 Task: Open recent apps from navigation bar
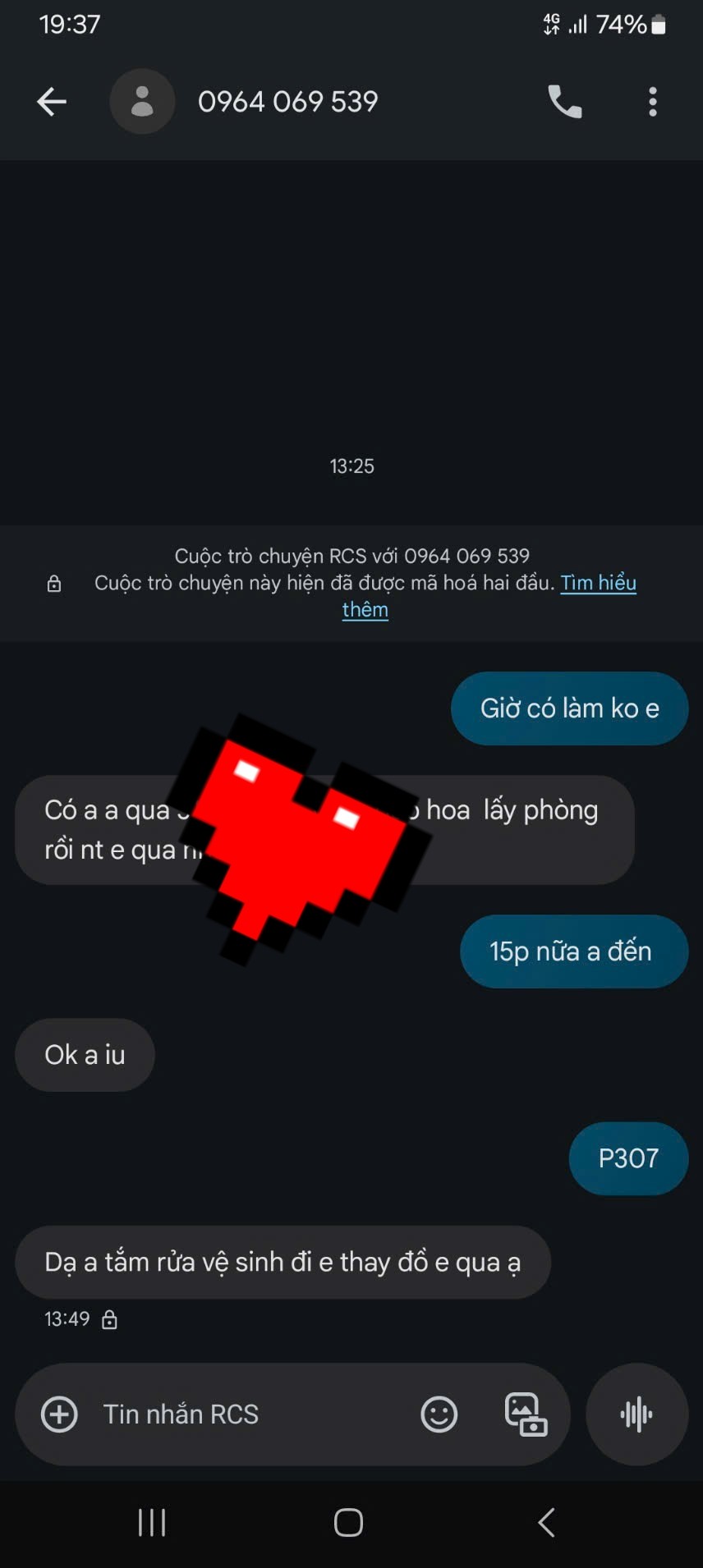pos(152,1523)
